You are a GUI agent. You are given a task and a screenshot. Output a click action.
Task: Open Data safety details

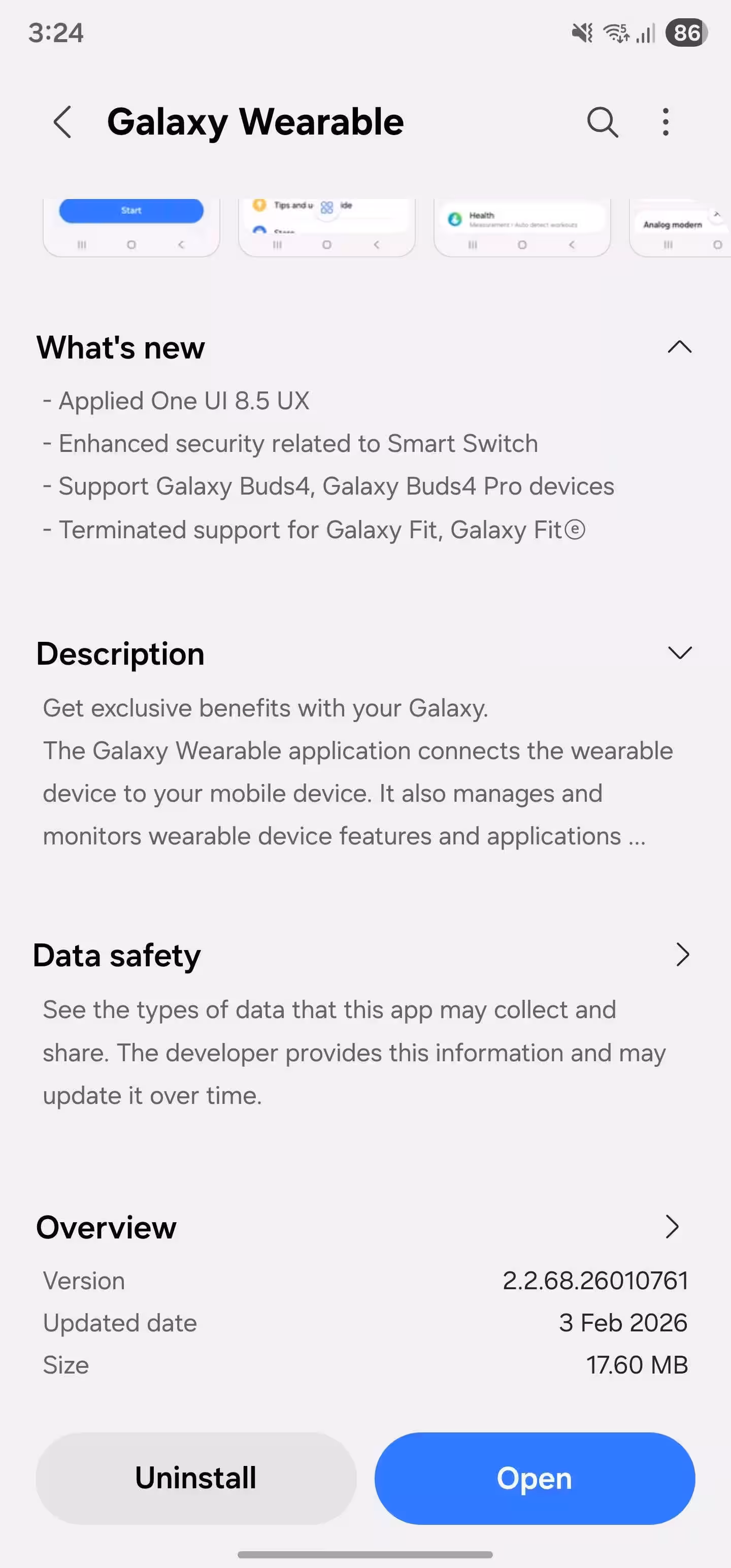pyautogui.click(x=682, y=955)
